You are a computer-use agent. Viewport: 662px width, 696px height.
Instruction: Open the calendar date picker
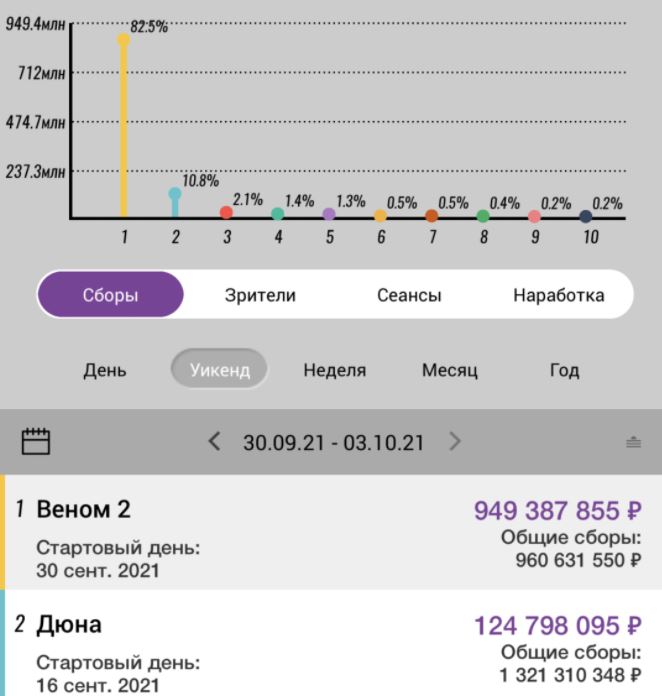coord(36,441)
